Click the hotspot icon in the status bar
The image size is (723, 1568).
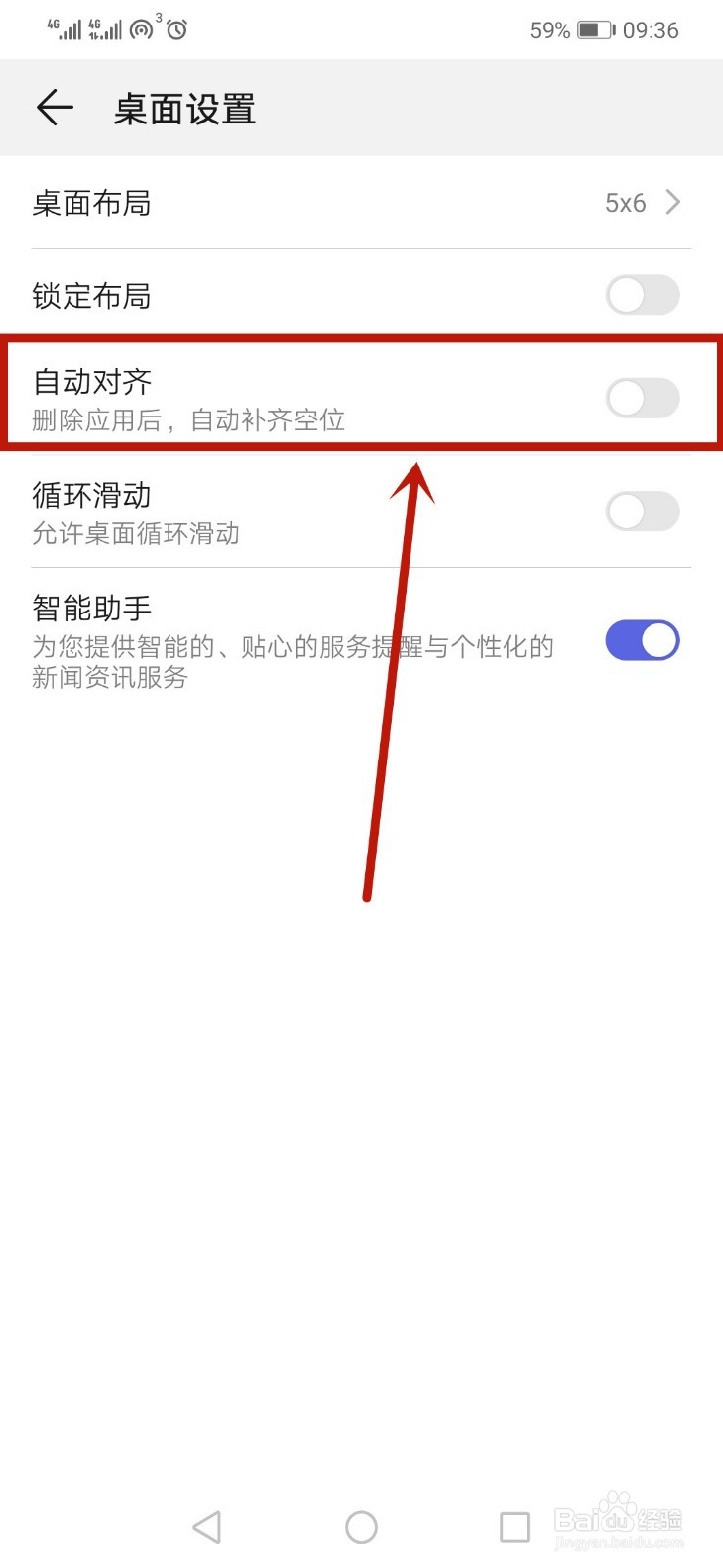tap(143, 29)
